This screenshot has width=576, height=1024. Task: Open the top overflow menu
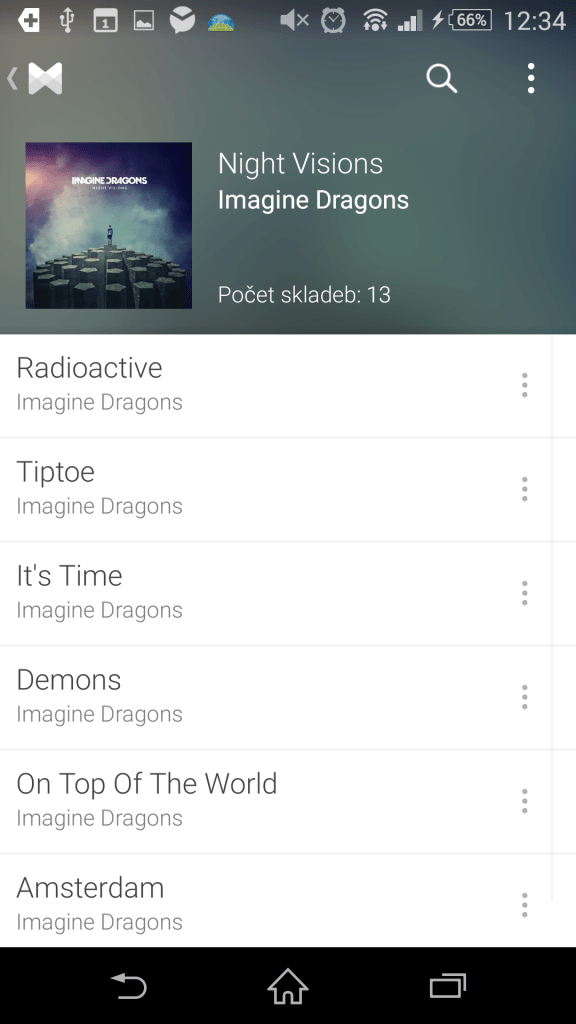pos(531,78)
